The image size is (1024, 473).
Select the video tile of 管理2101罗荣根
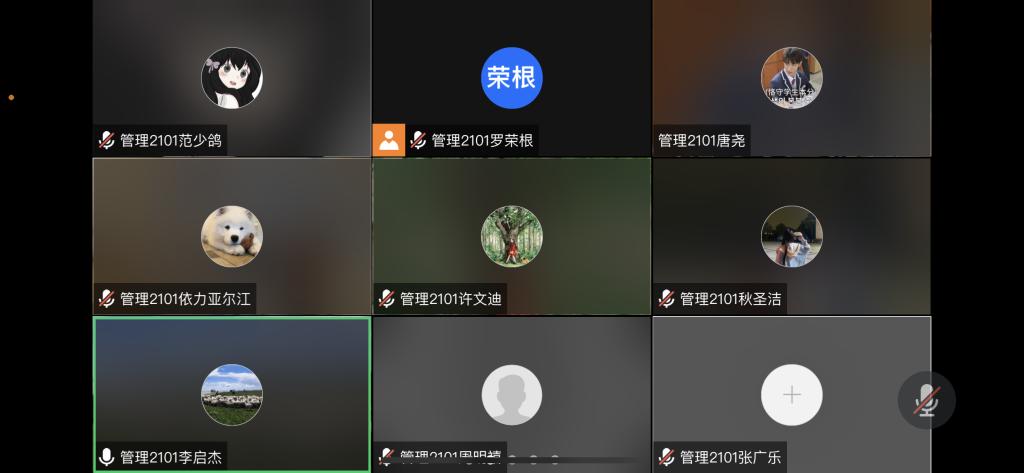click(x=511, y=78)
